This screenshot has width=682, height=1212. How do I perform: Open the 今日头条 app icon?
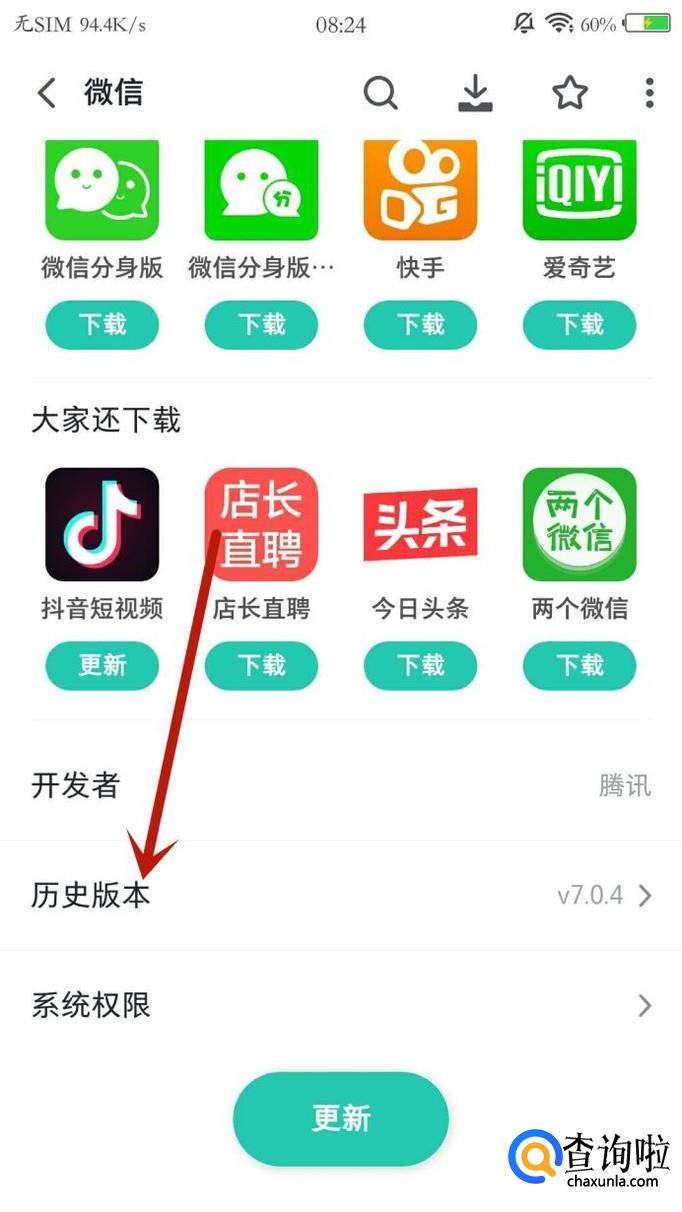click(x=420, y=525)
